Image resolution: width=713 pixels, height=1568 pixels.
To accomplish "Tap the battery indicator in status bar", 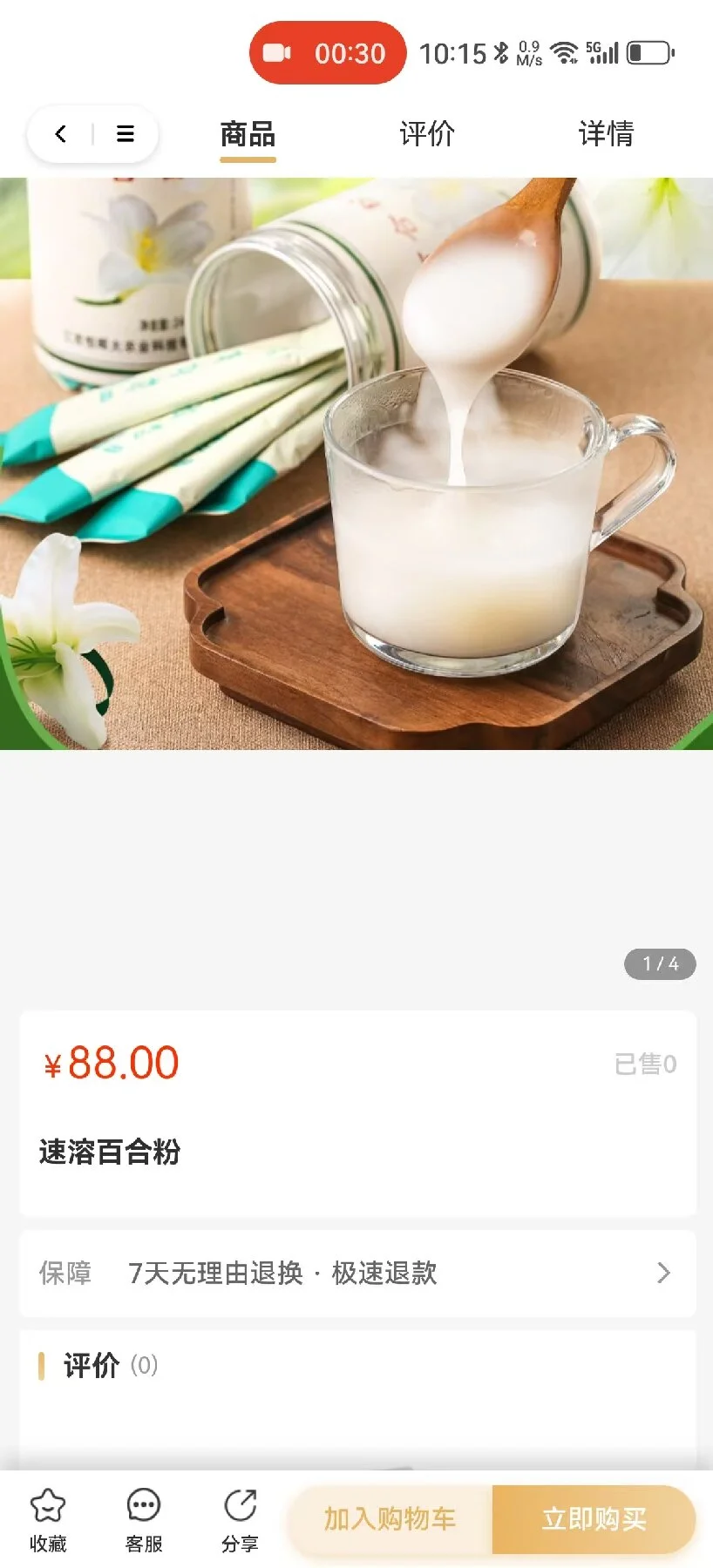I will pyautogui.click(x=650, y=52).
